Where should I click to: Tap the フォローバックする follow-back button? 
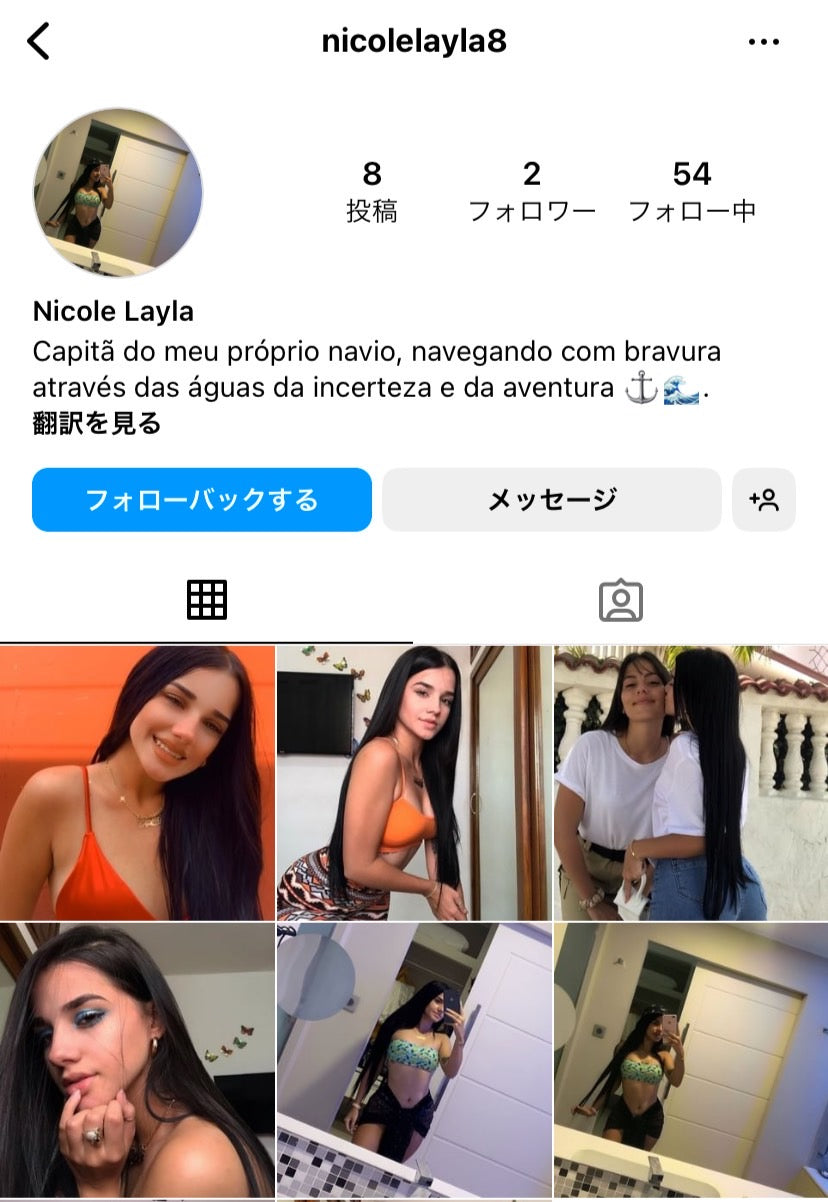tap(202, 499)
